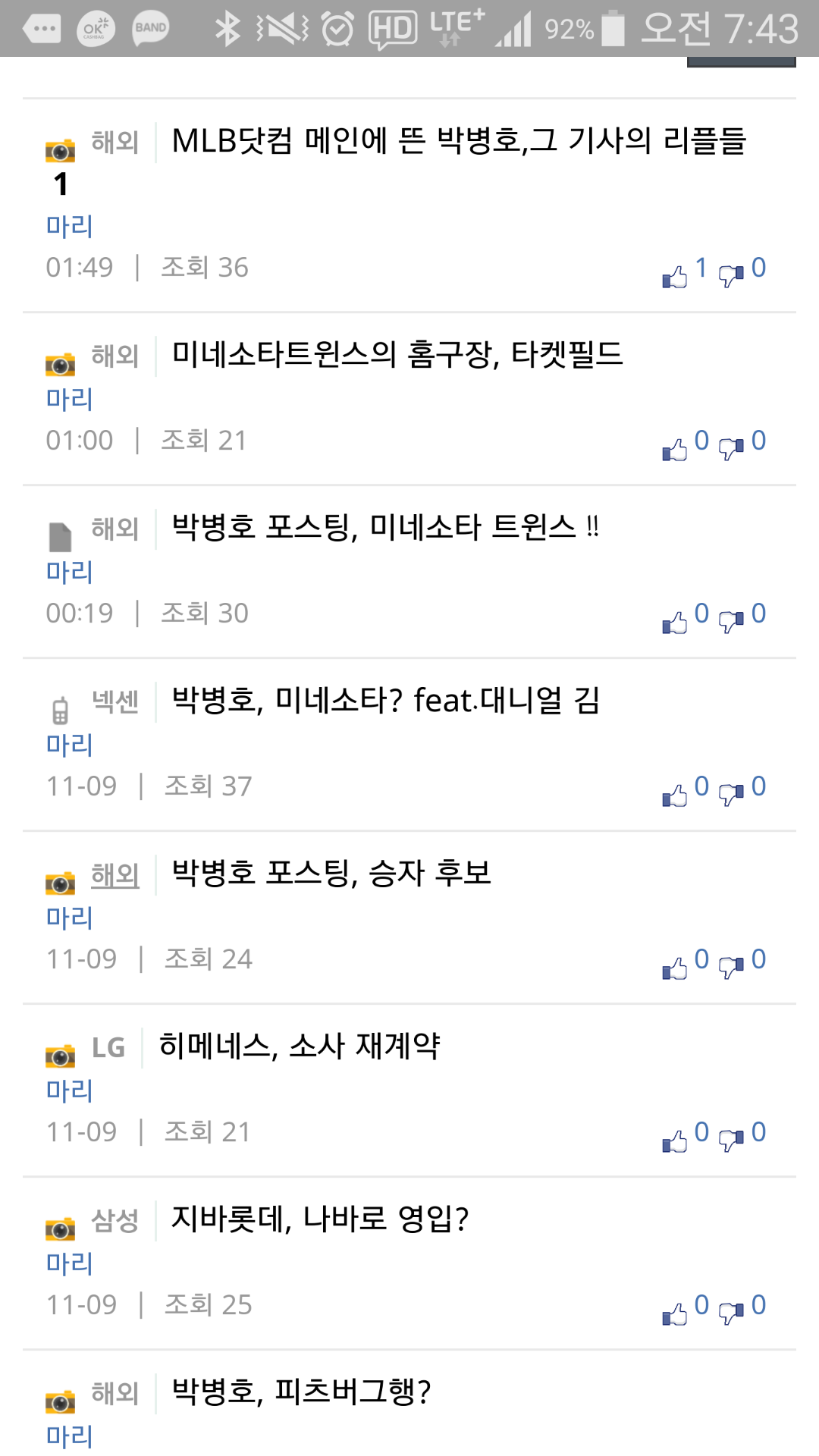The width and height of the screenshot is (819, 1456).
Task: Open post 'MLB닷컴 메인에 뜬 박병호,그 기사의 리플들'
Action: [x=459, y=141]
